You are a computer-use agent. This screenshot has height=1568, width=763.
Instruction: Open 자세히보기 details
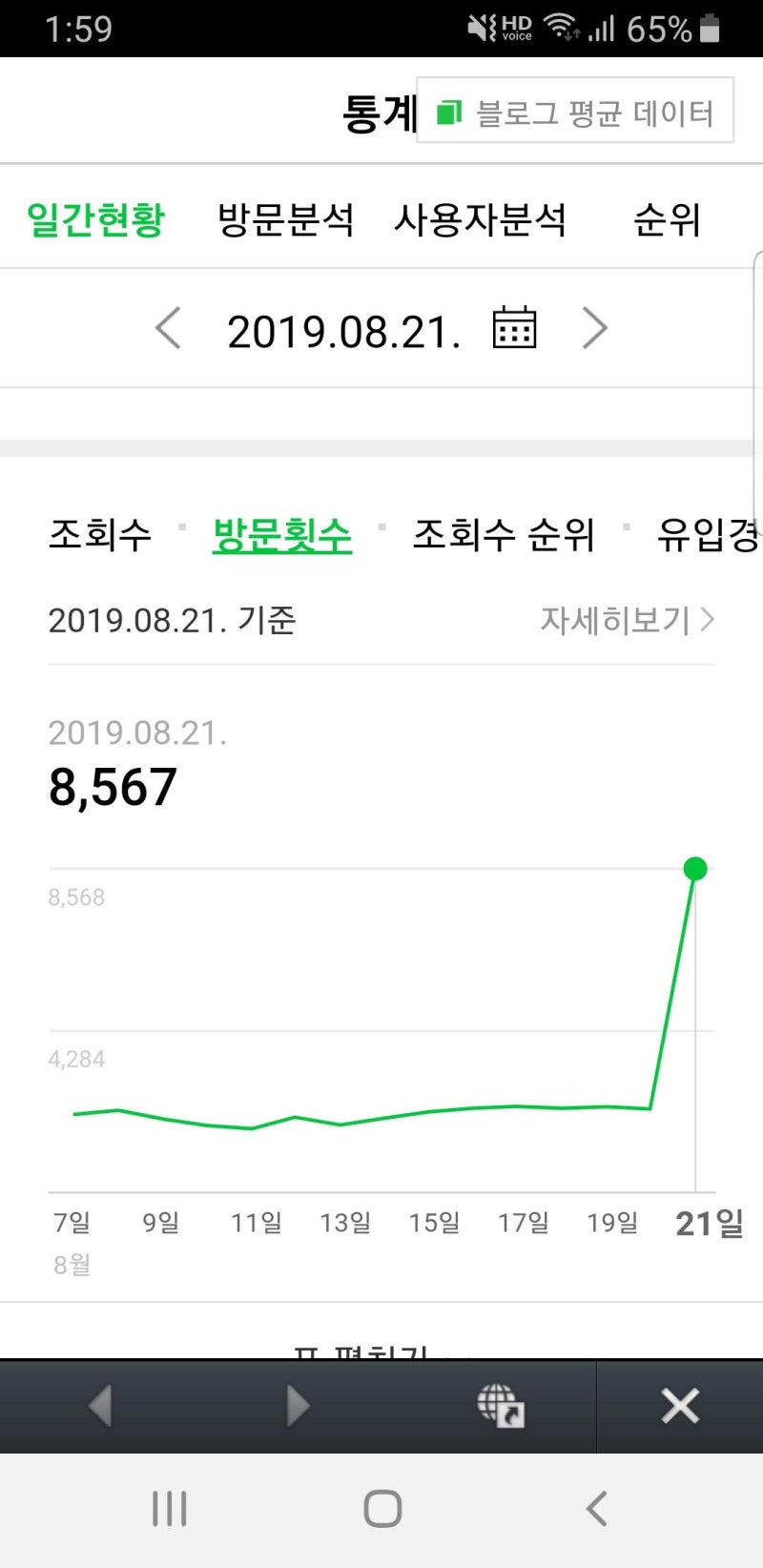627,620
